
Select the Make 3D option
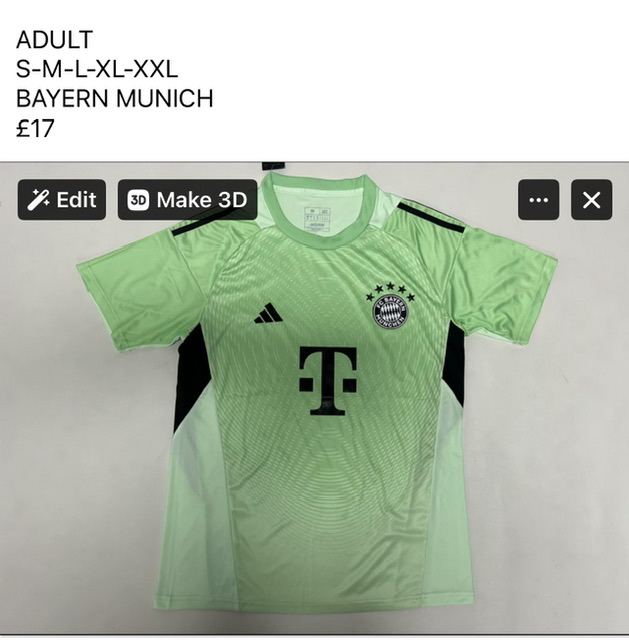tap(187, 200)
